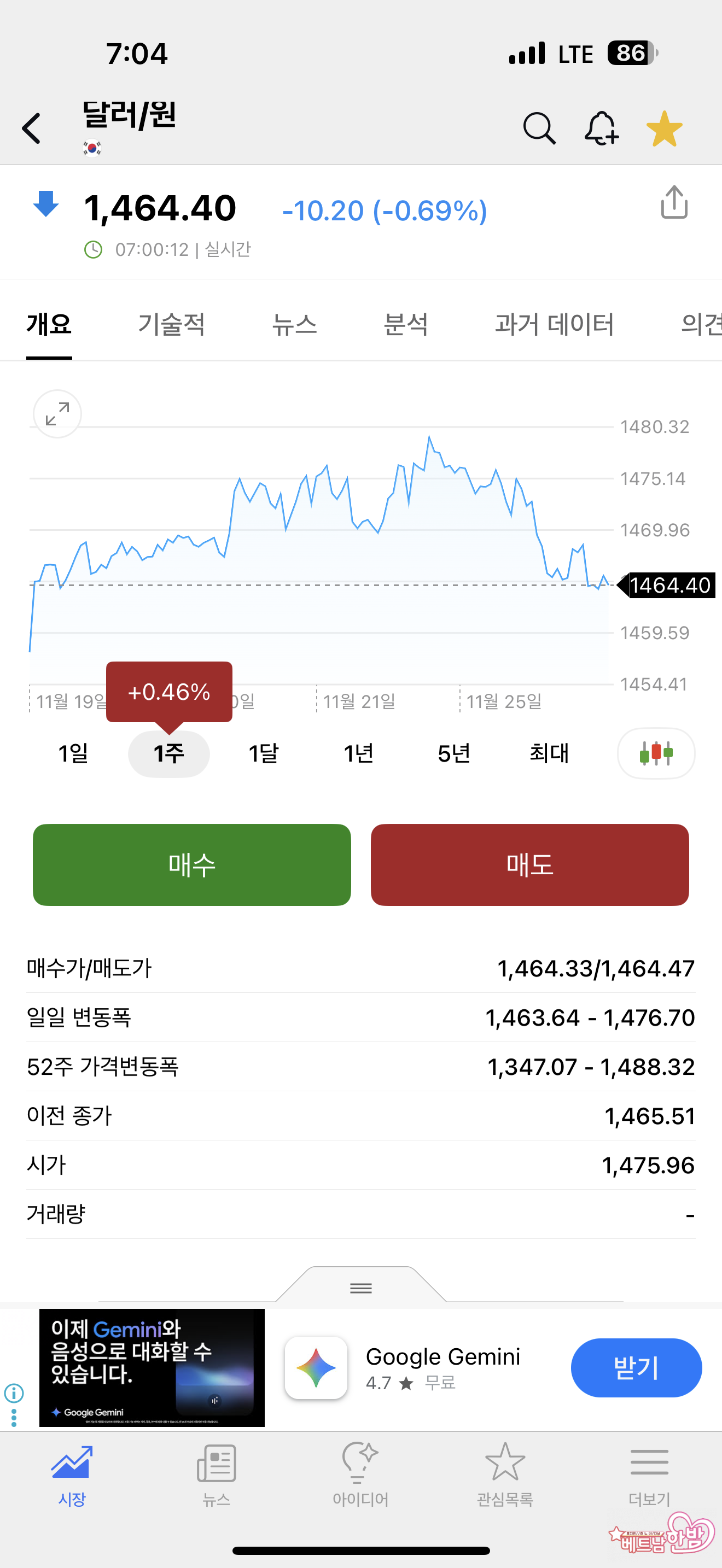Tap the red 매도 button
Image resolution: width=722 pixels, height=1568 pixels.
click(x=529, y=864)
